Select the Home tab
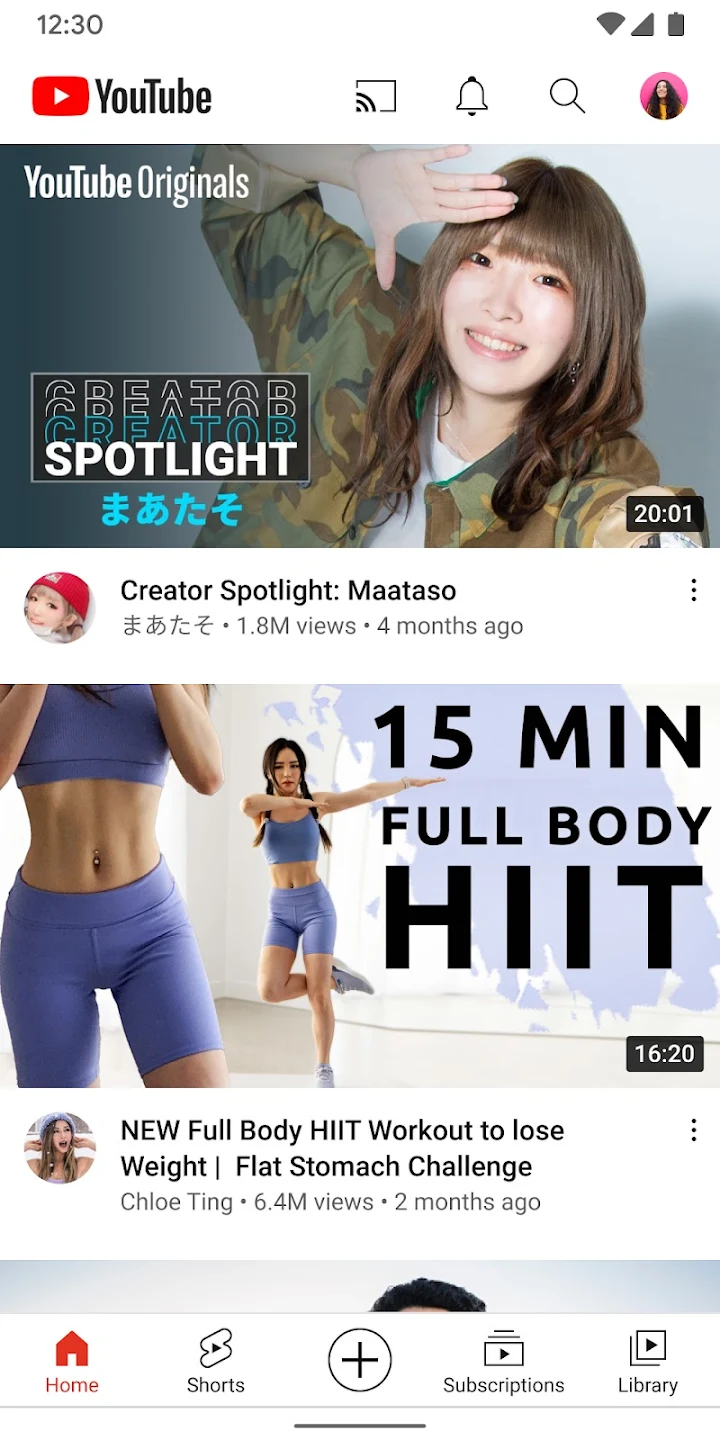Screen dimensions: 720x1440 tap(72, 1361)
